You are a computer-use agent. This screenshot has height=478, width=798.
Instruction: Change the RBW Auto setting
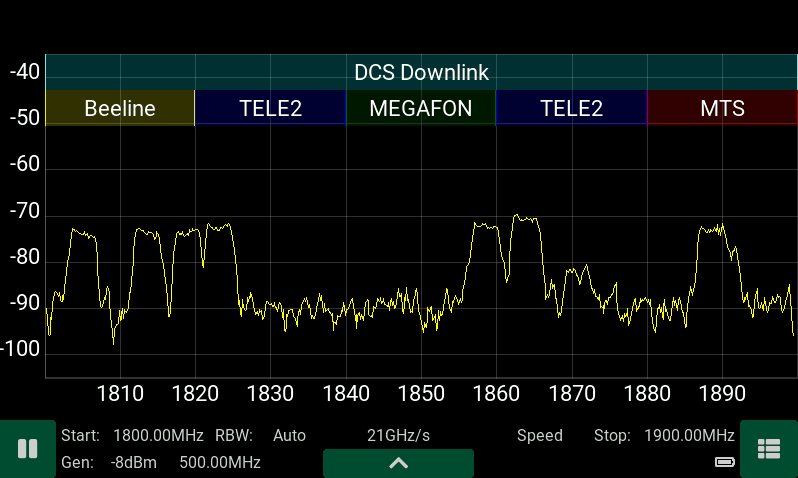coord(289,436)
